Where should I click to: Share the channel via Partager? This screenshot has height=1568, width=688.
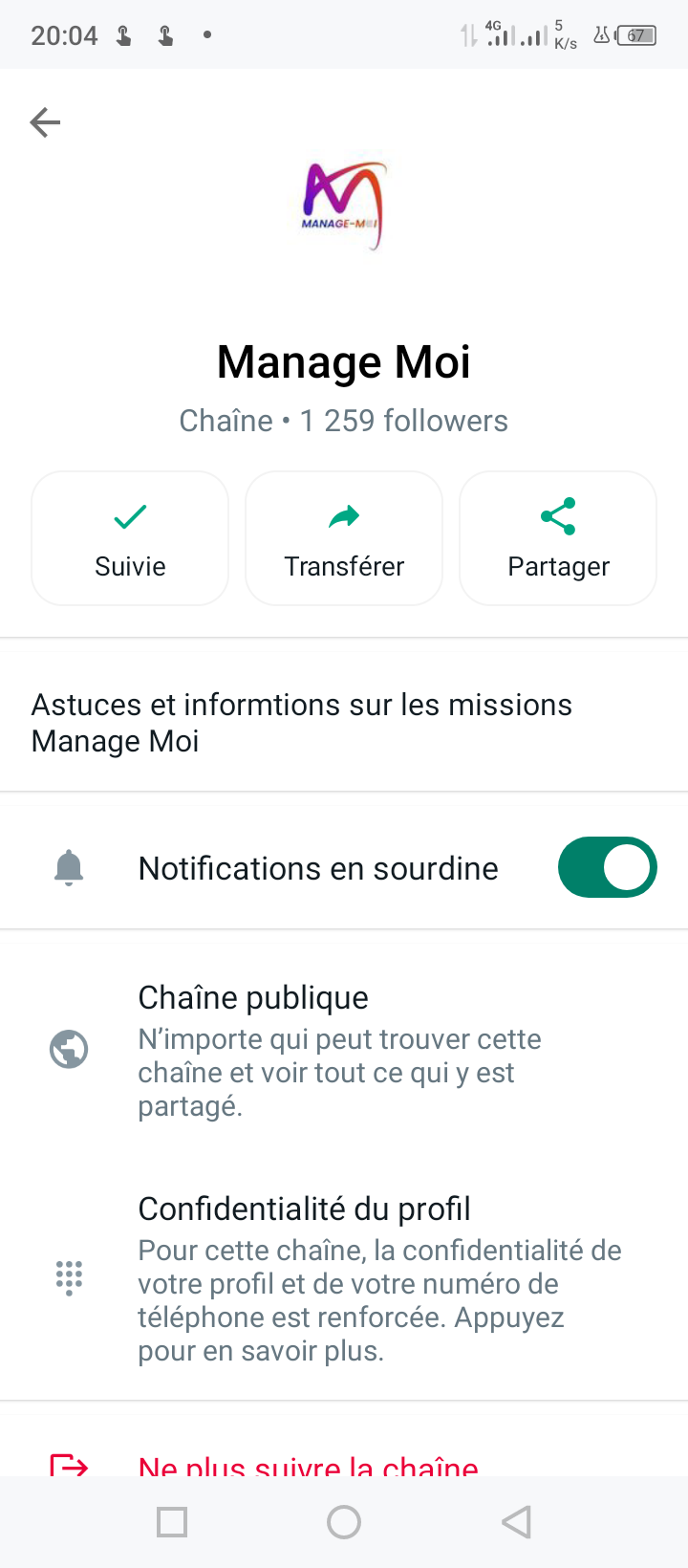(x=558, y=538)
